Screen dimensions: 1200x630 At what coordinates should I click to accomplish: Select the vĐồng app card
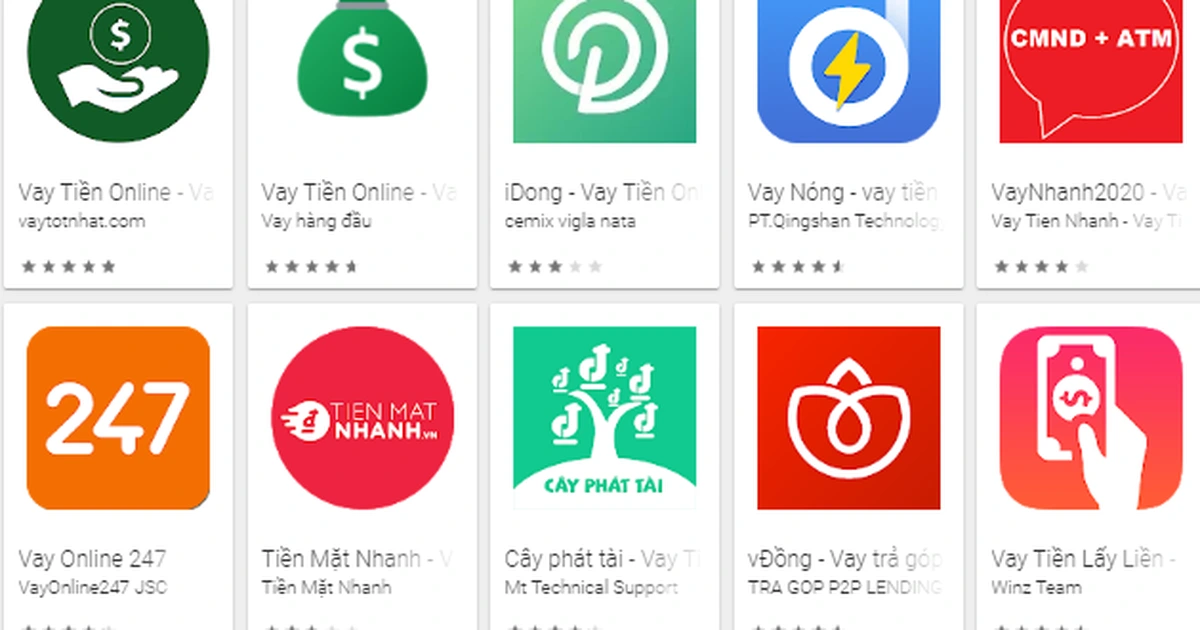pyautogui.click(x=848, y=418)
